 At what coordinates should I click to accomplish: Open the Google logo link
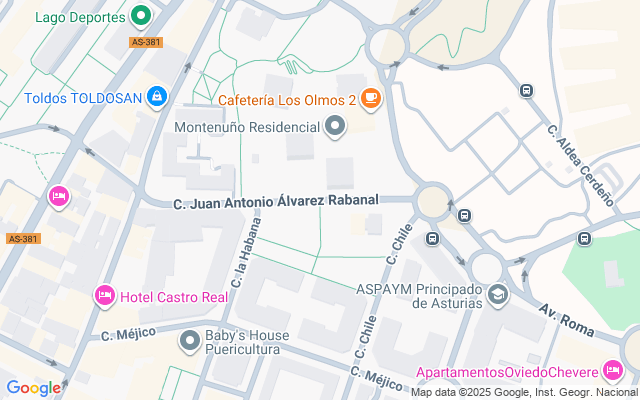[33, 388]
